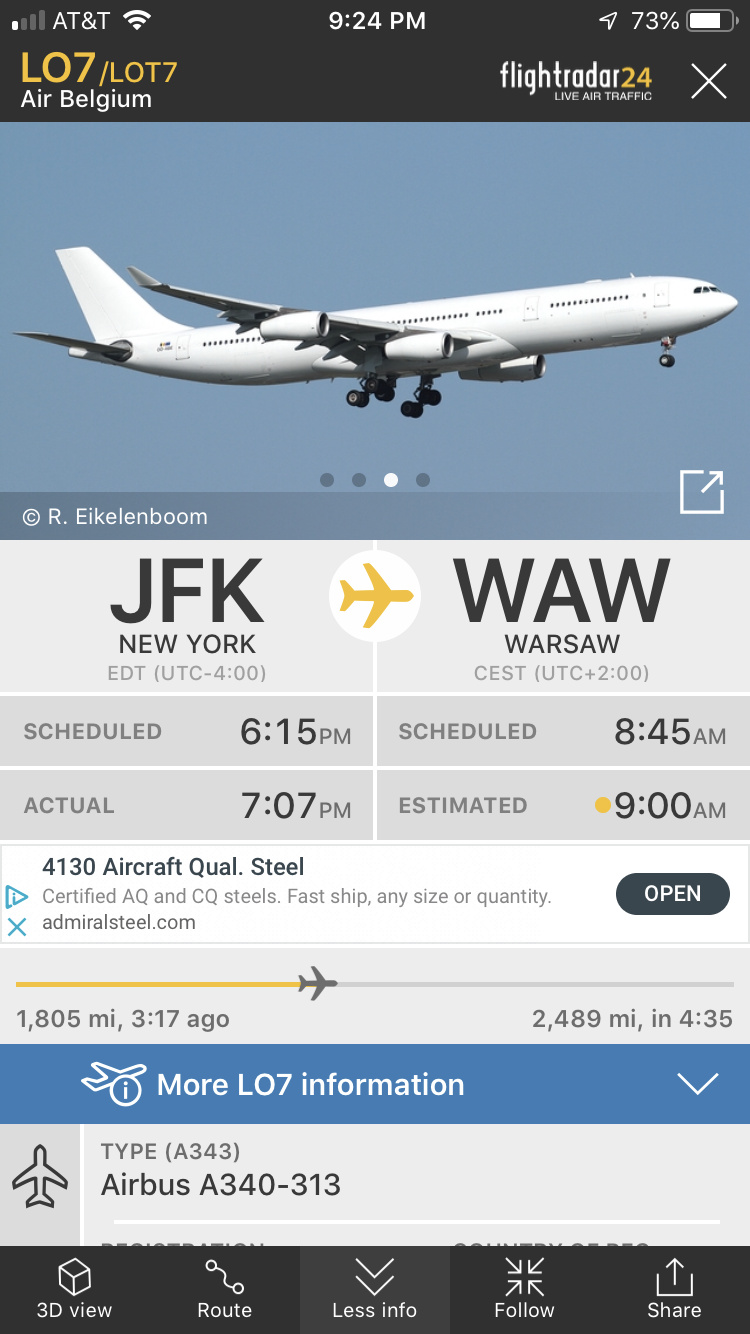The height and width of the screenshot is (1334, 750).
Task: Tap the photo page indicator dots
Action: pyautogui.click(x=375, y=480)
